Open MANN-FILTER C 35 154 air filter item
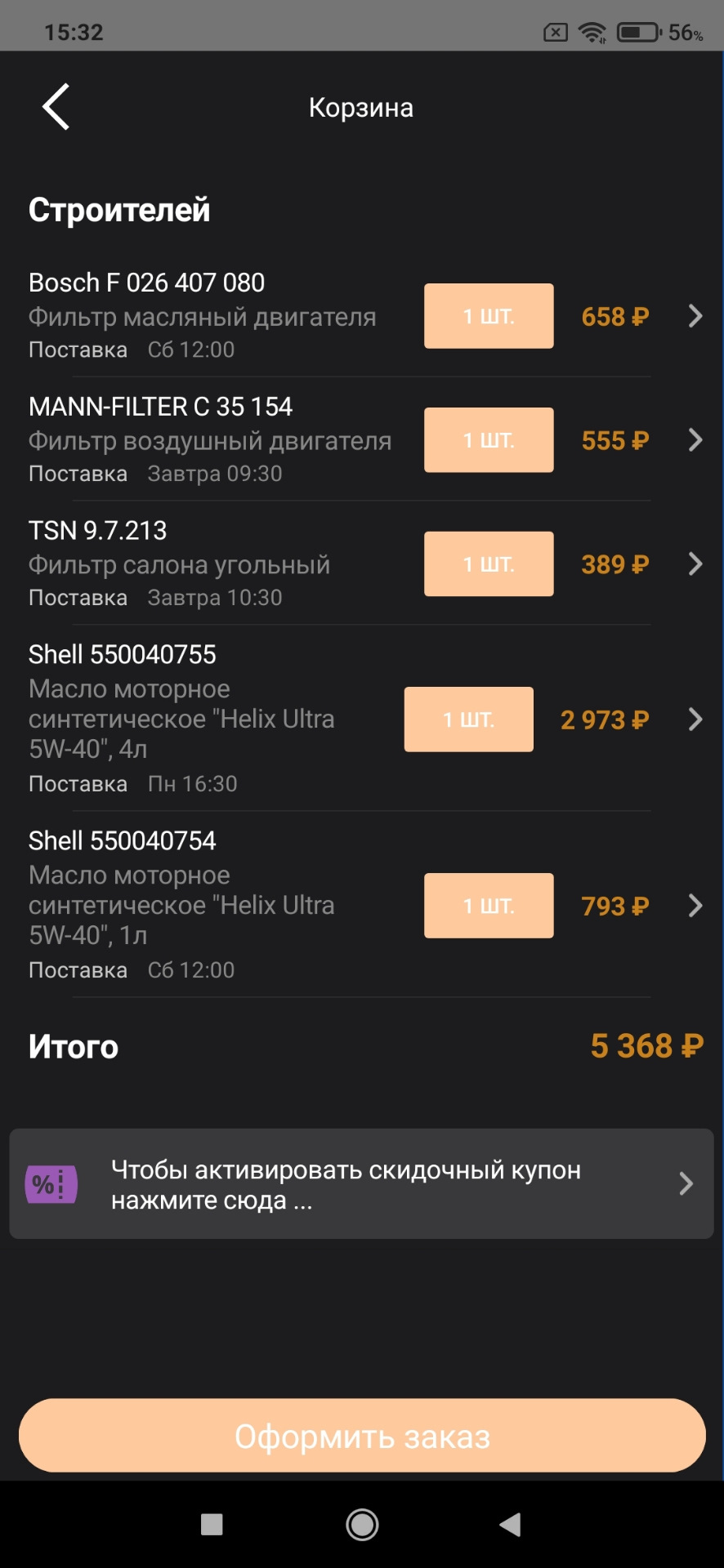The width and height of the screenshot is (724, 1568). pos(695,440)
